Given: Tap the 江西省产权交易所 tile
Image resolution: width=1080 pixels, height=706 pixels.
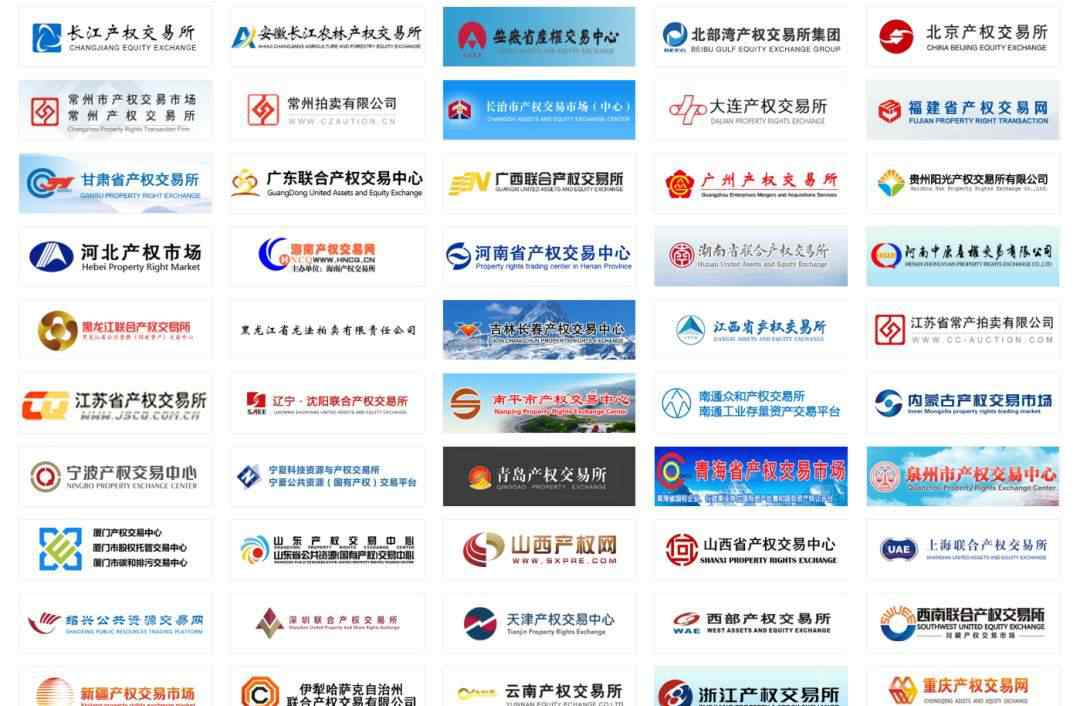Looking at the screenshot, I should 751,330.
